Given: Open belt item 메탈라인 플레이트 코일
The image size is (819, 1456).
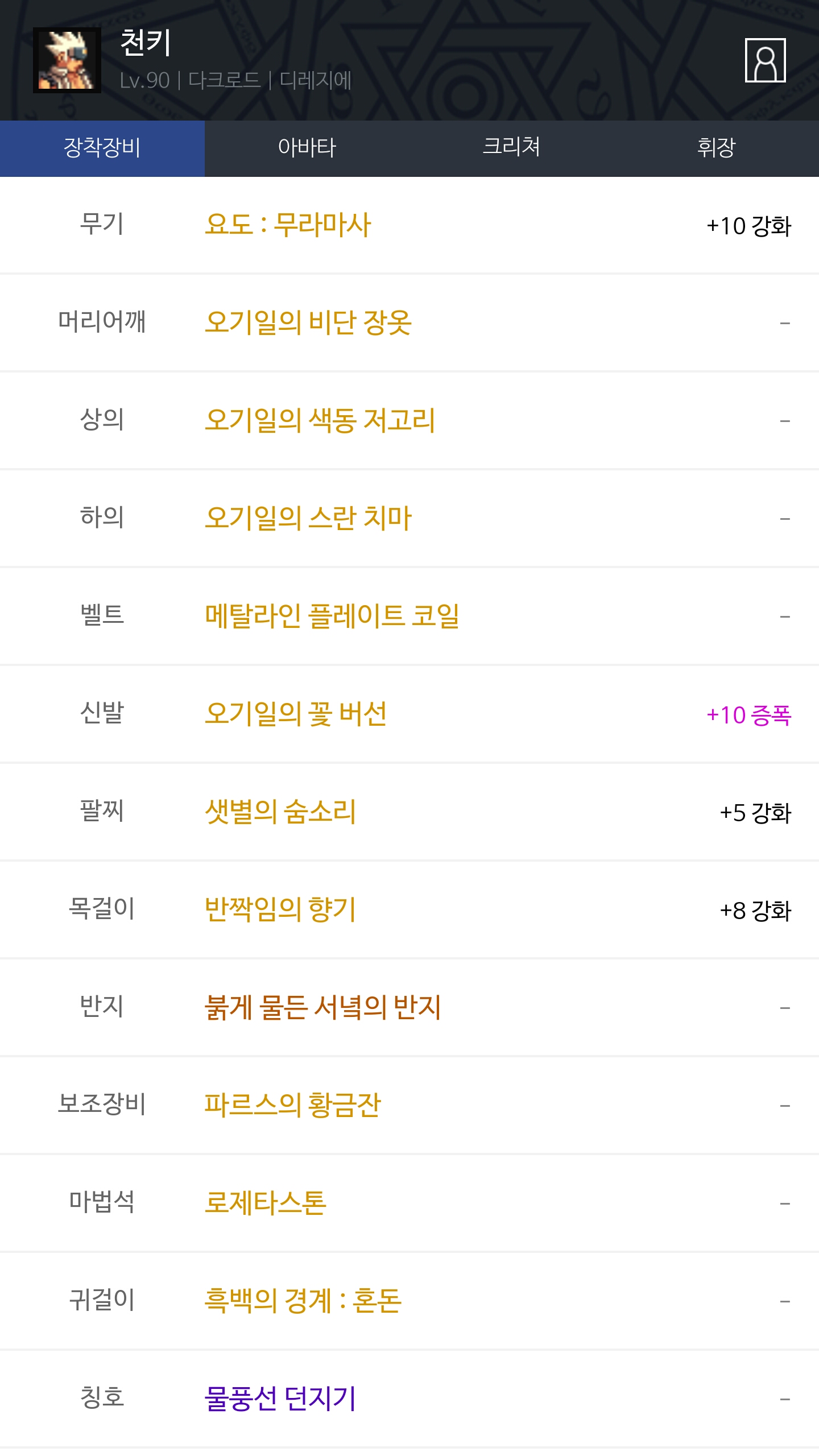Looking at the screenshot, I should click(332, 616).
